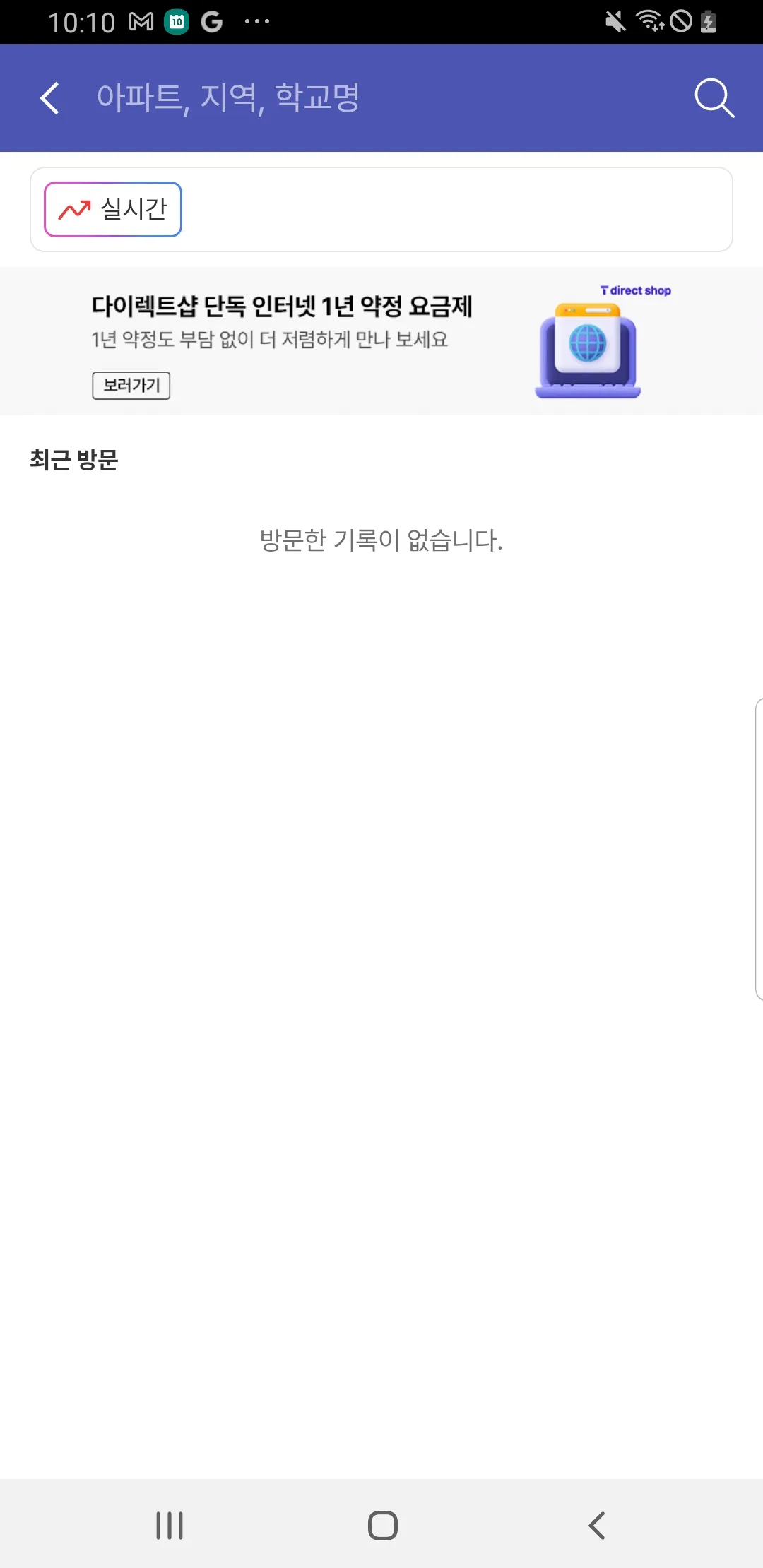The width and height of the screenshot is (763, 1568).
Task: Open recent apps from navigation bar
Action: [170, 1525]
